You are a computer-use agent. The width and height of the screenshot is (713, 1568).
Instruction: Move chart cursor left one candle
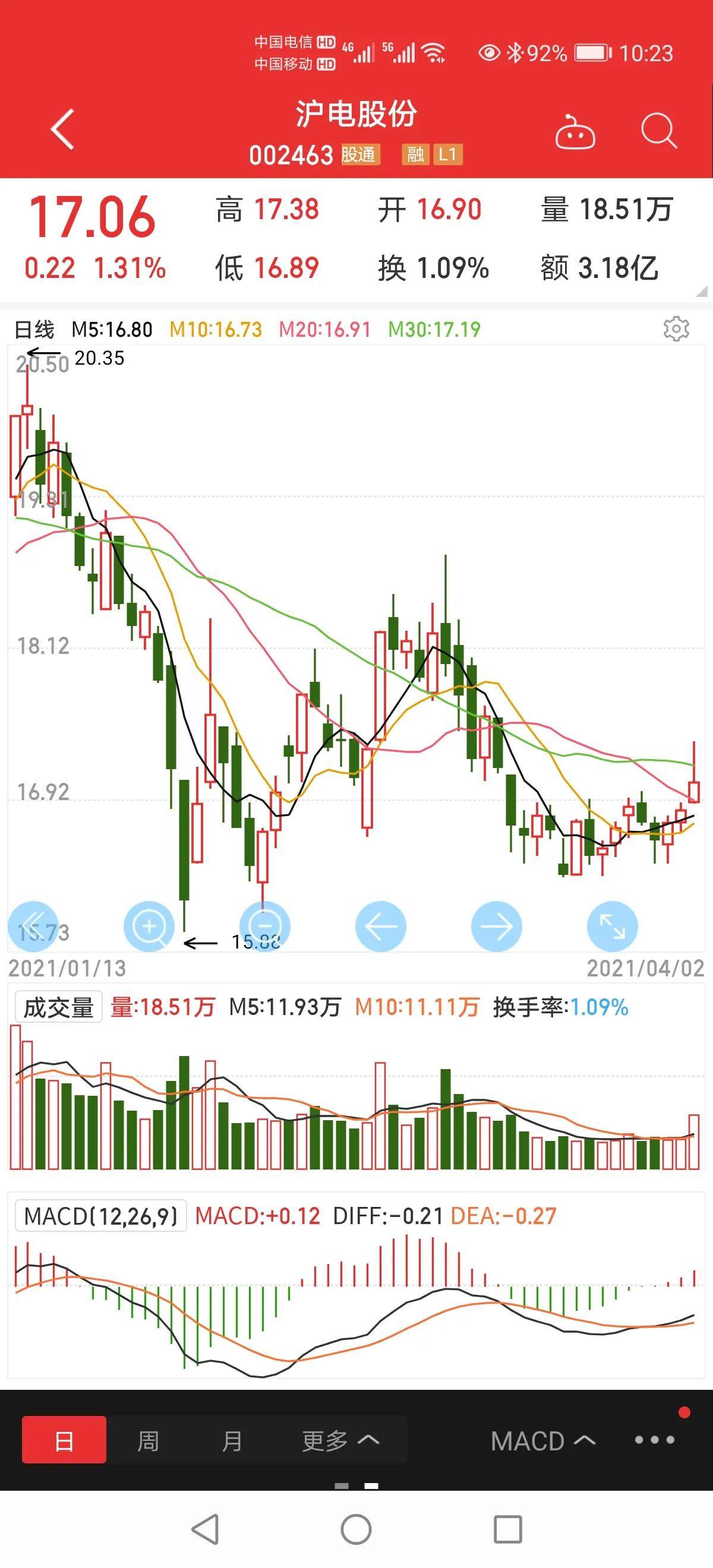(380, 926)
